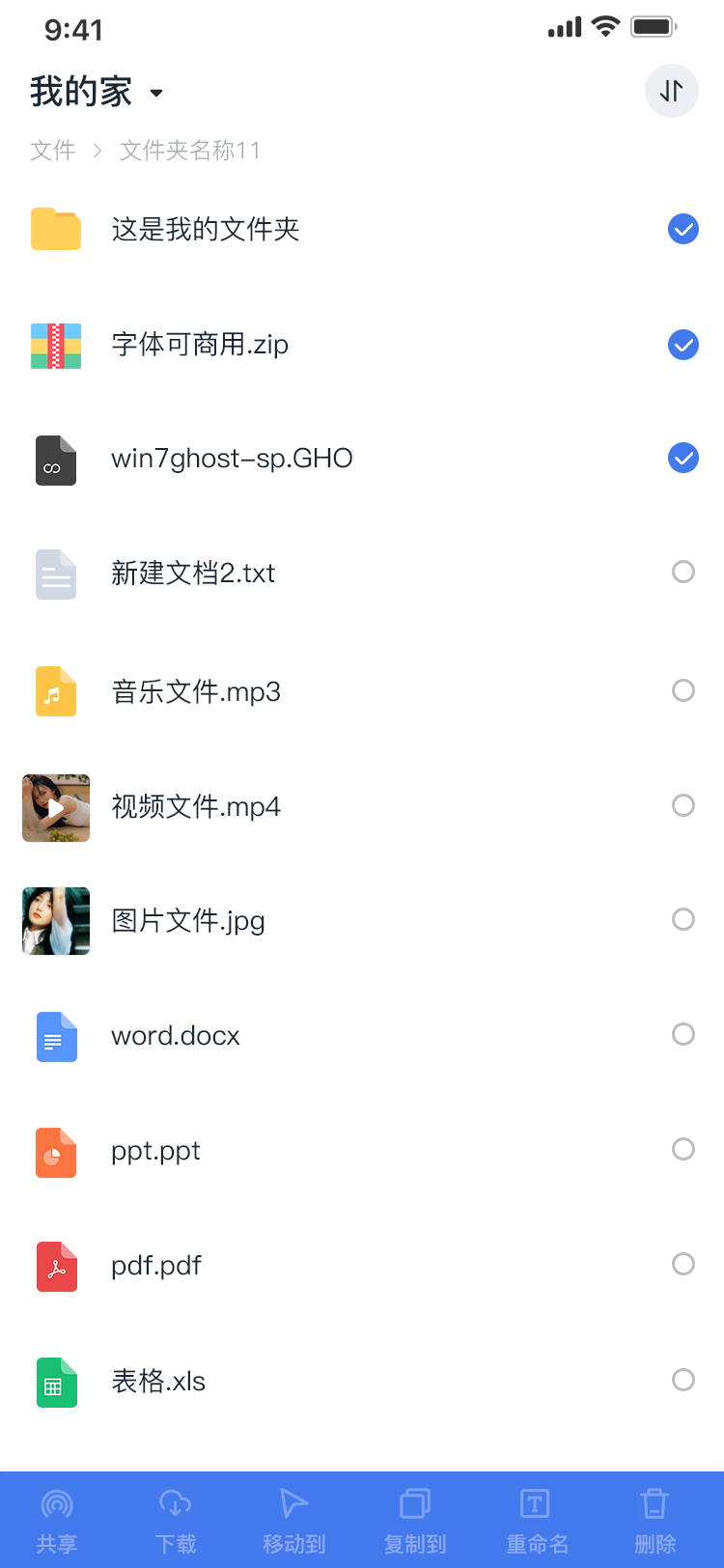The width and height of the screenshot is (724, 1568).
Task: Delete selected items with 删除
Action: (655, 1521)
